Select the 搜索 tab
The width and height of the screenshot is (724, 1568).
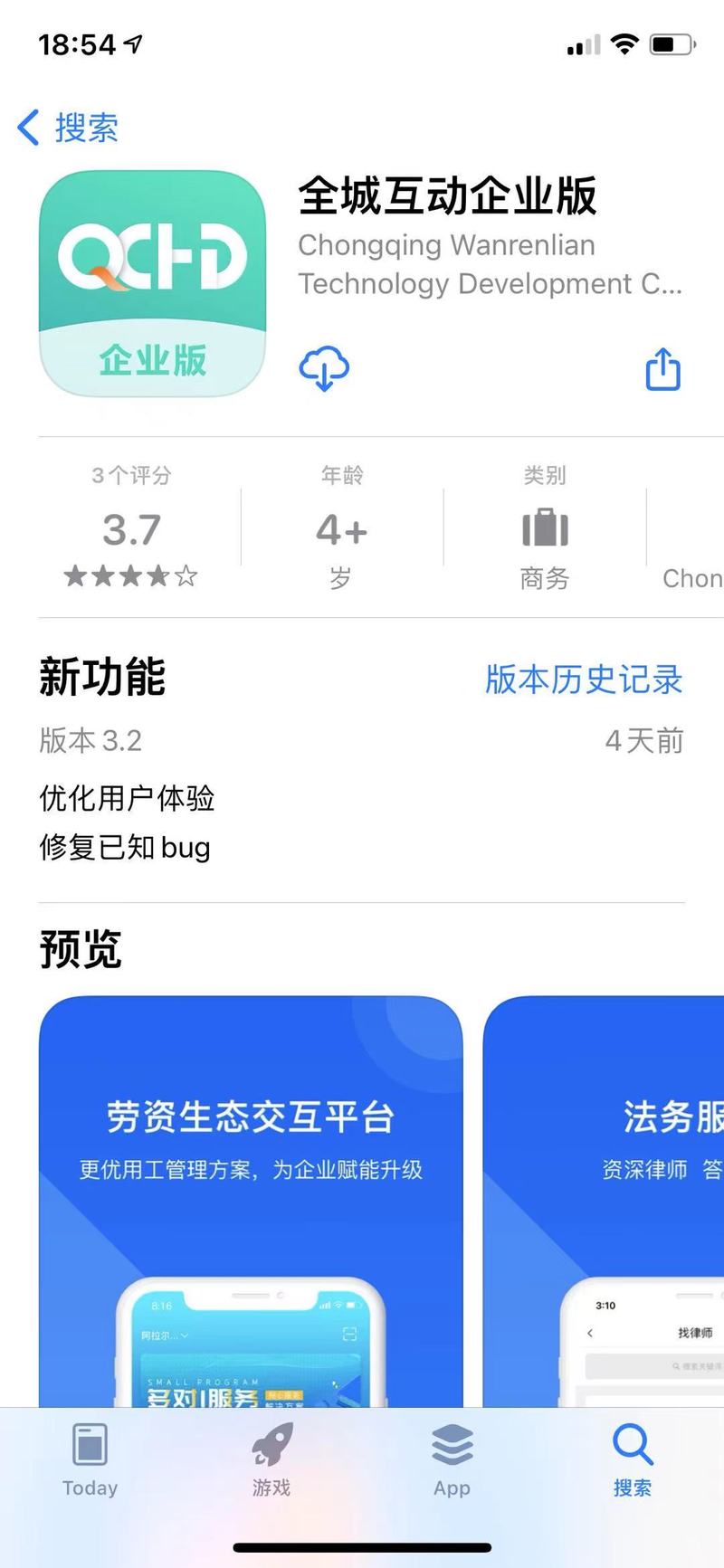pyautogui.click(x=633, y=1460)
